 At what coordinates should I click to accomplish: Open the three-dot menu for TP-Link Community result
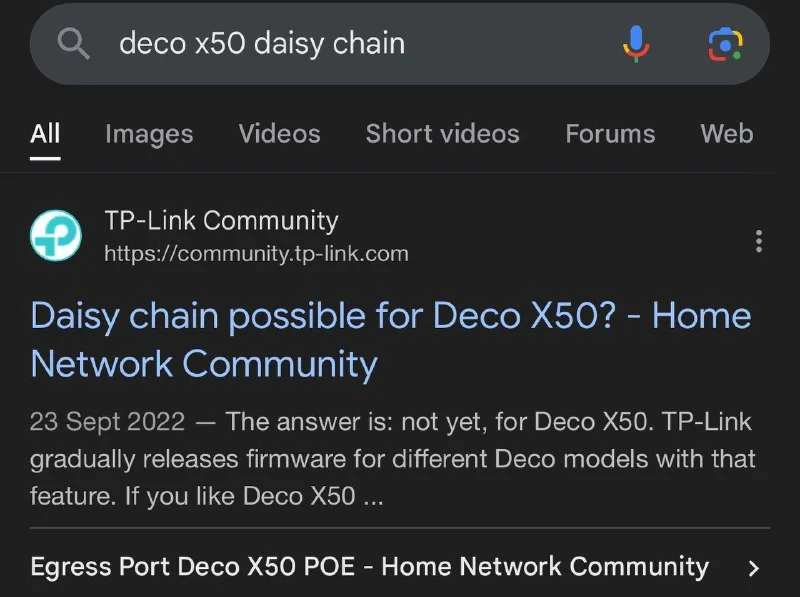click(759, 241)
